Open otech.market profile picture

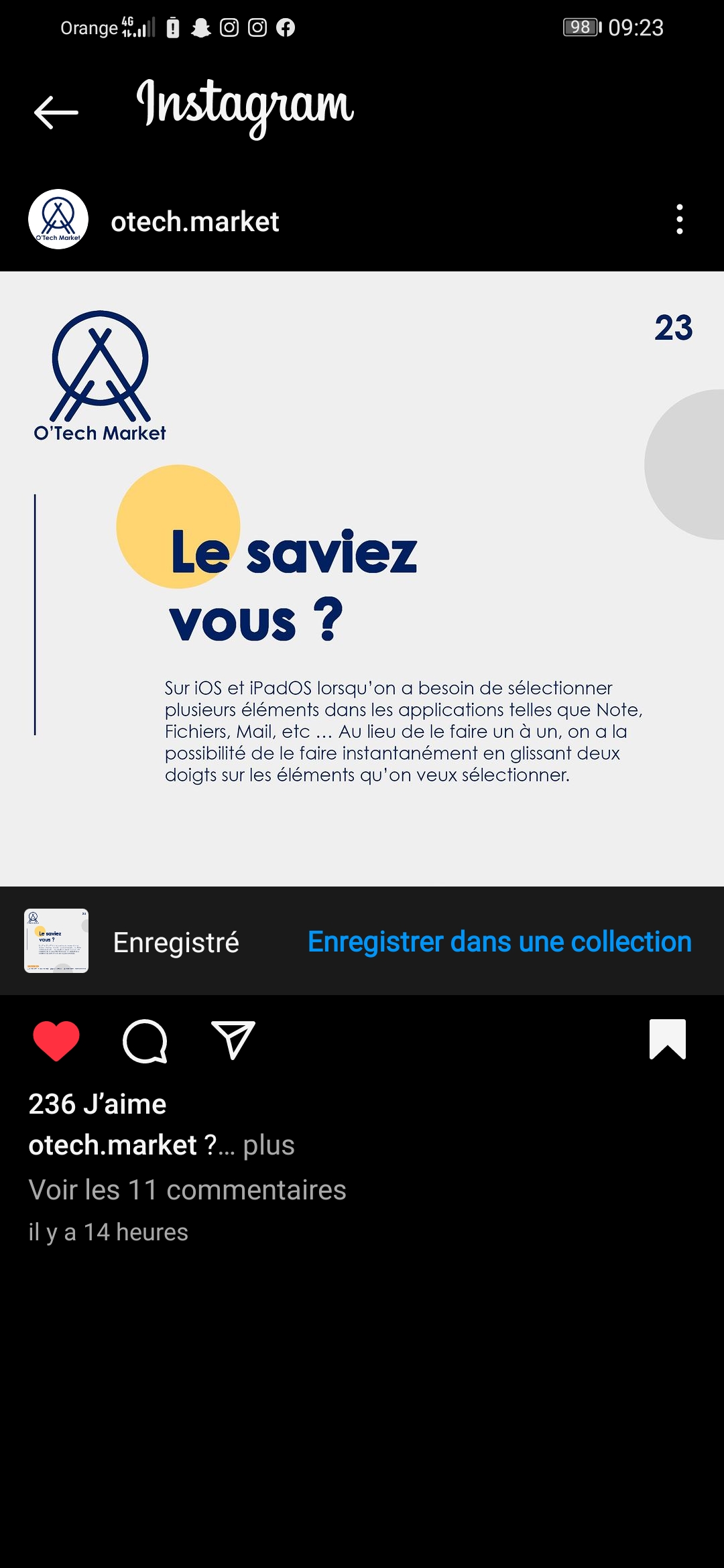click(x=58, y=219)
